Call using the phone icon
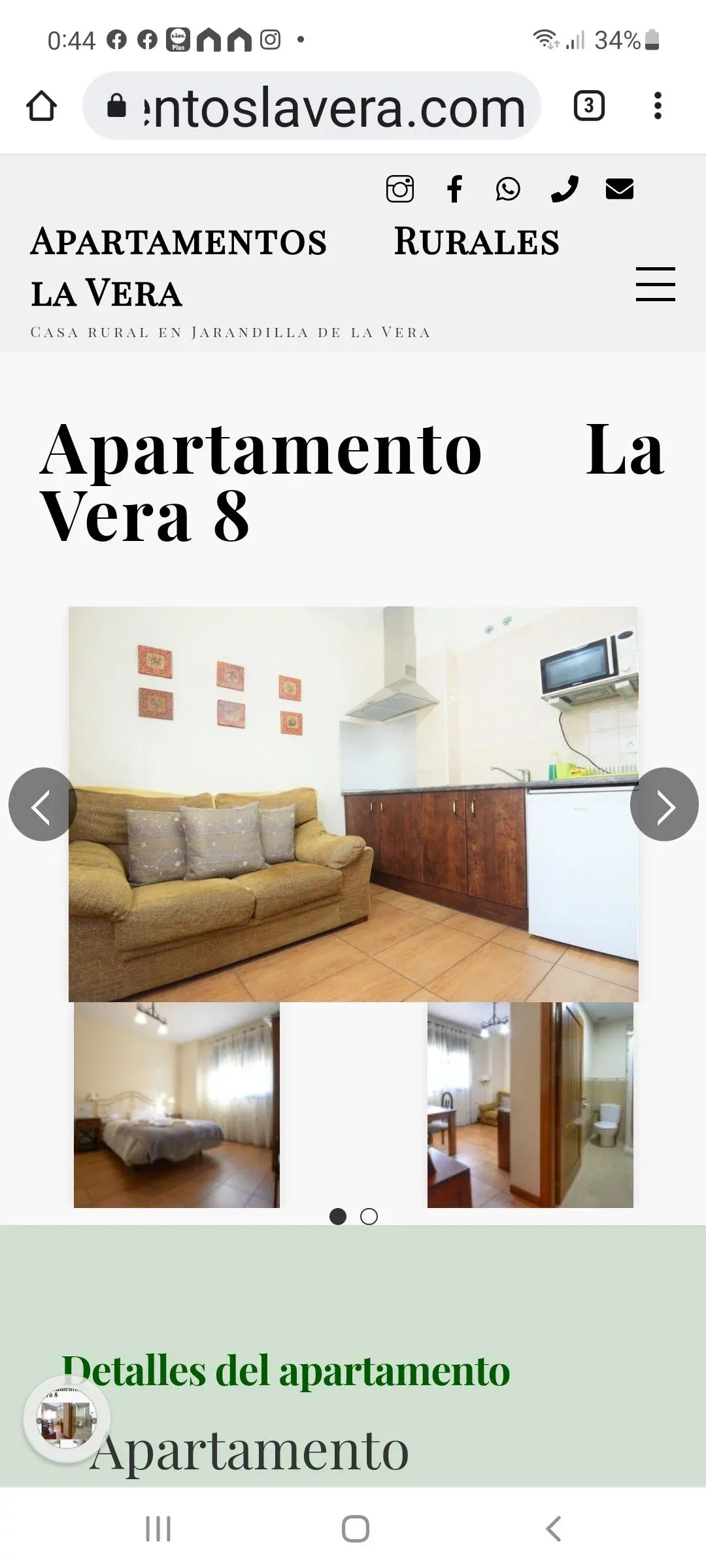This screenshot has height=1568, width=706. [x=564, y=189]
